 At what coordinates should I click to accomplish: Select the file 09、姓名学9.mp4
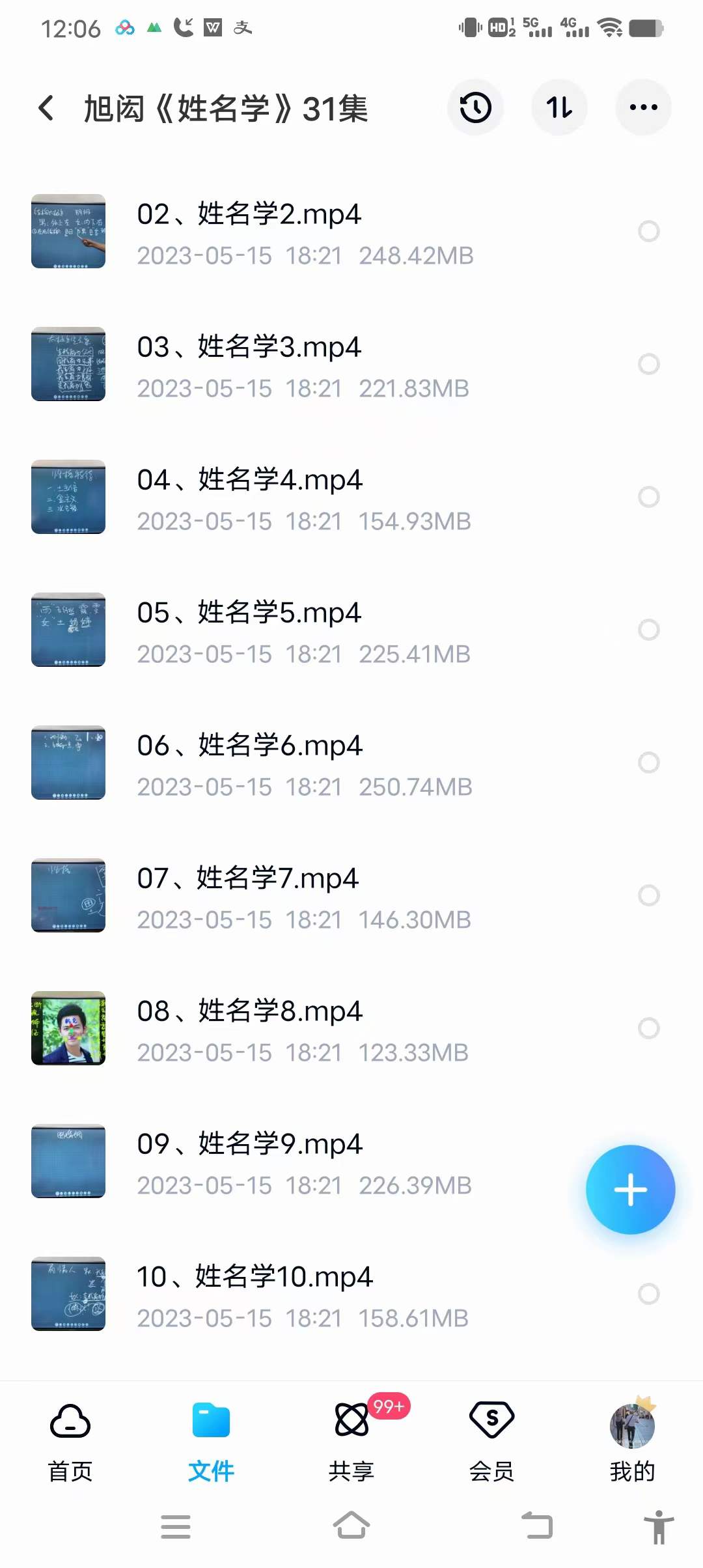649,1162
